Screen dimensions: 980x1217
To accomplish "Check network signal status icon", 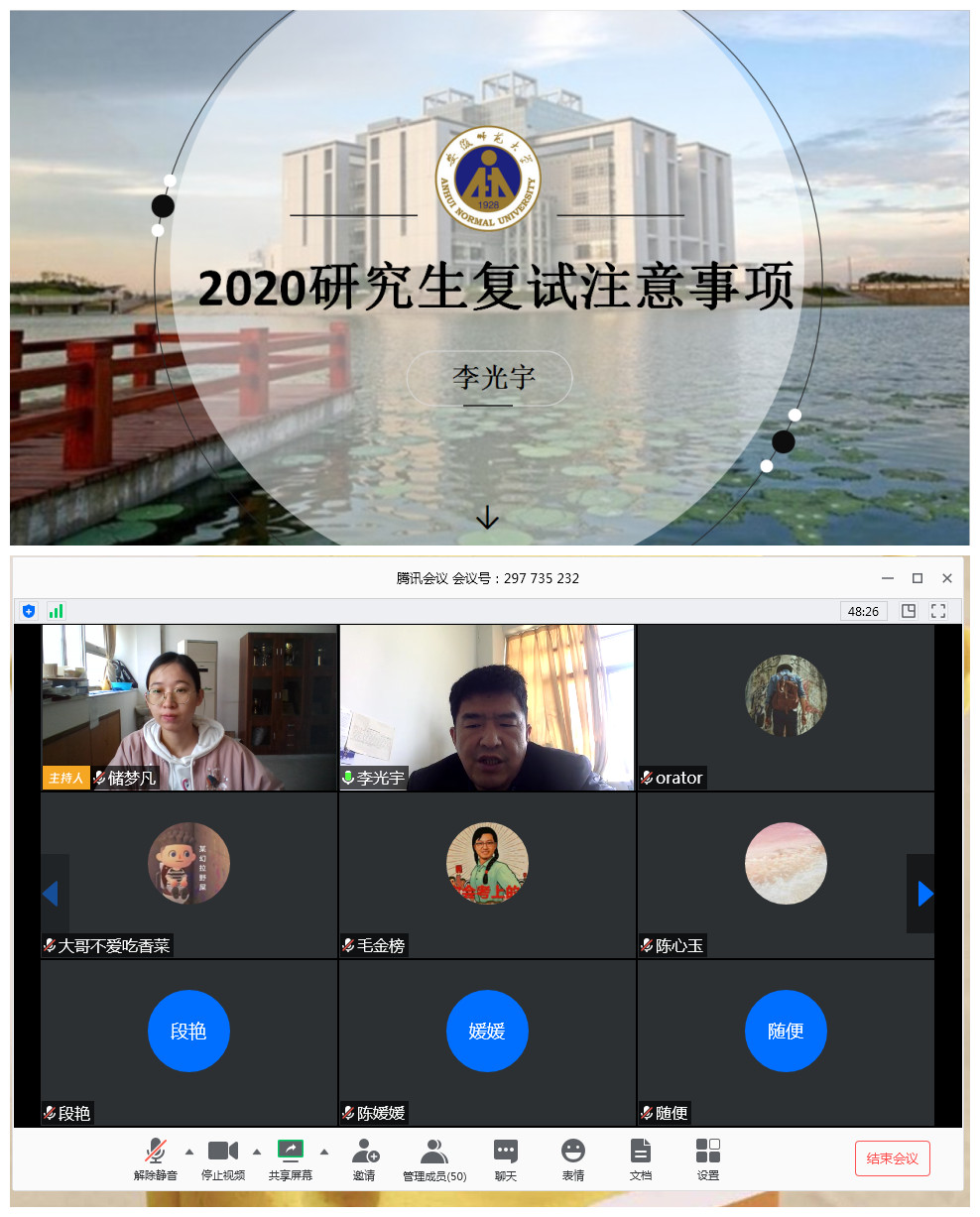I will coord(57,611).
